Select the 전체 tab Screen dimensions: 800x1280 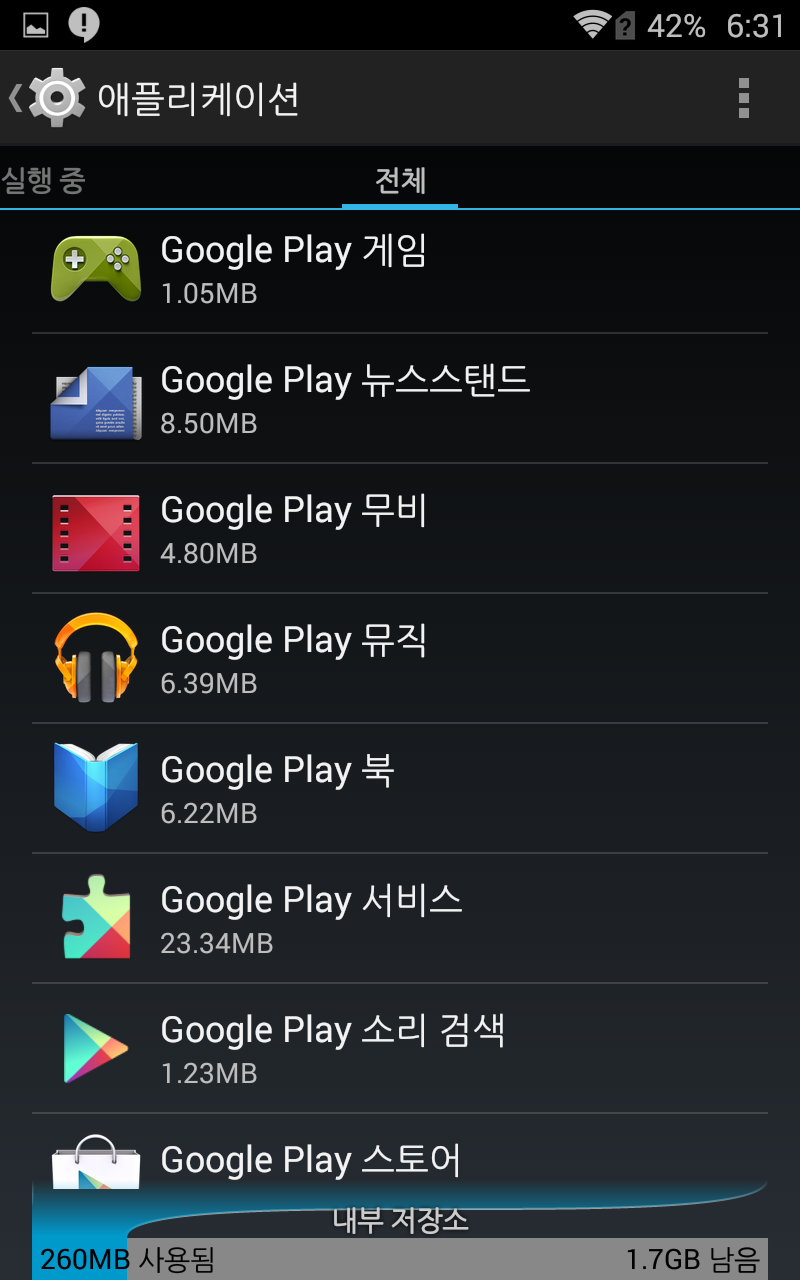[x=400, y=180]
